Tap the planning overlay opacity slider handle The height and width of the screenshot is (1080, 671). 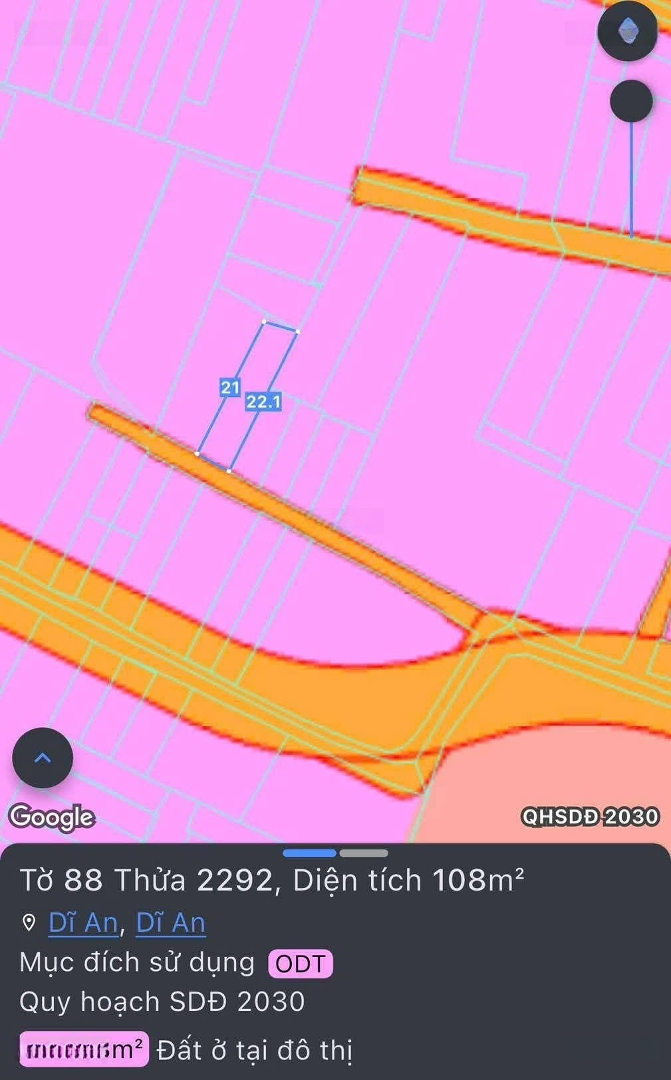click(x=631, y=101)
